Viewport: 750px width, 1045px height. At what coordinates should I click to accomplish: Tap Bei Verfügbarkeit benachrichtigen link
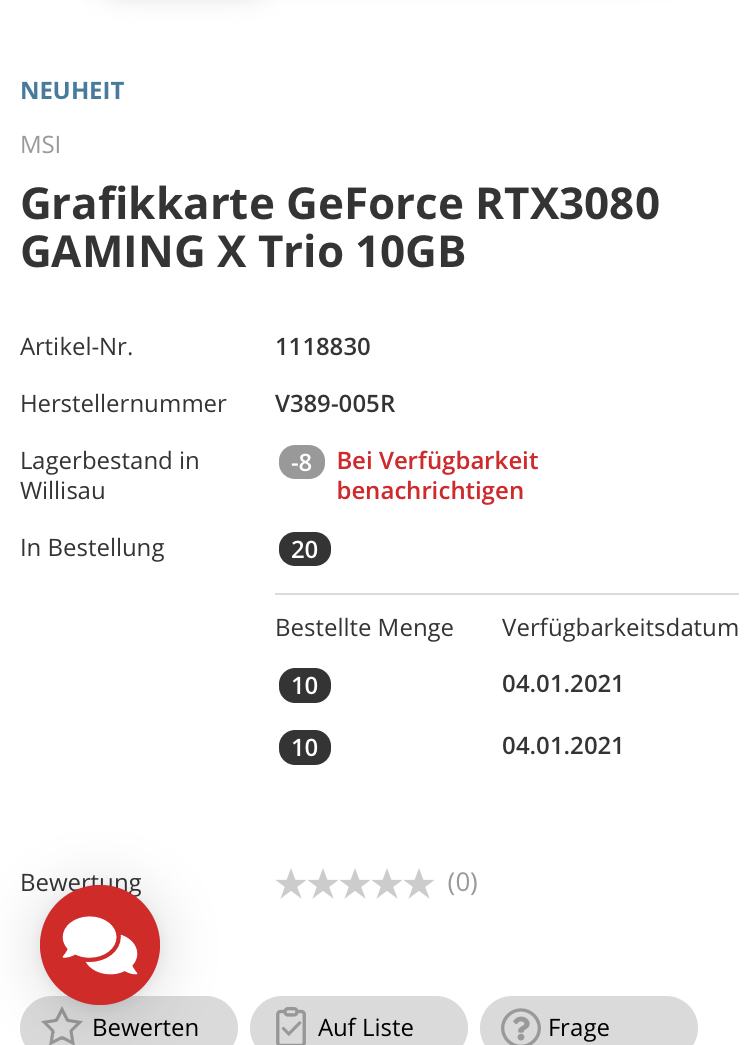[x=437, y=475]
